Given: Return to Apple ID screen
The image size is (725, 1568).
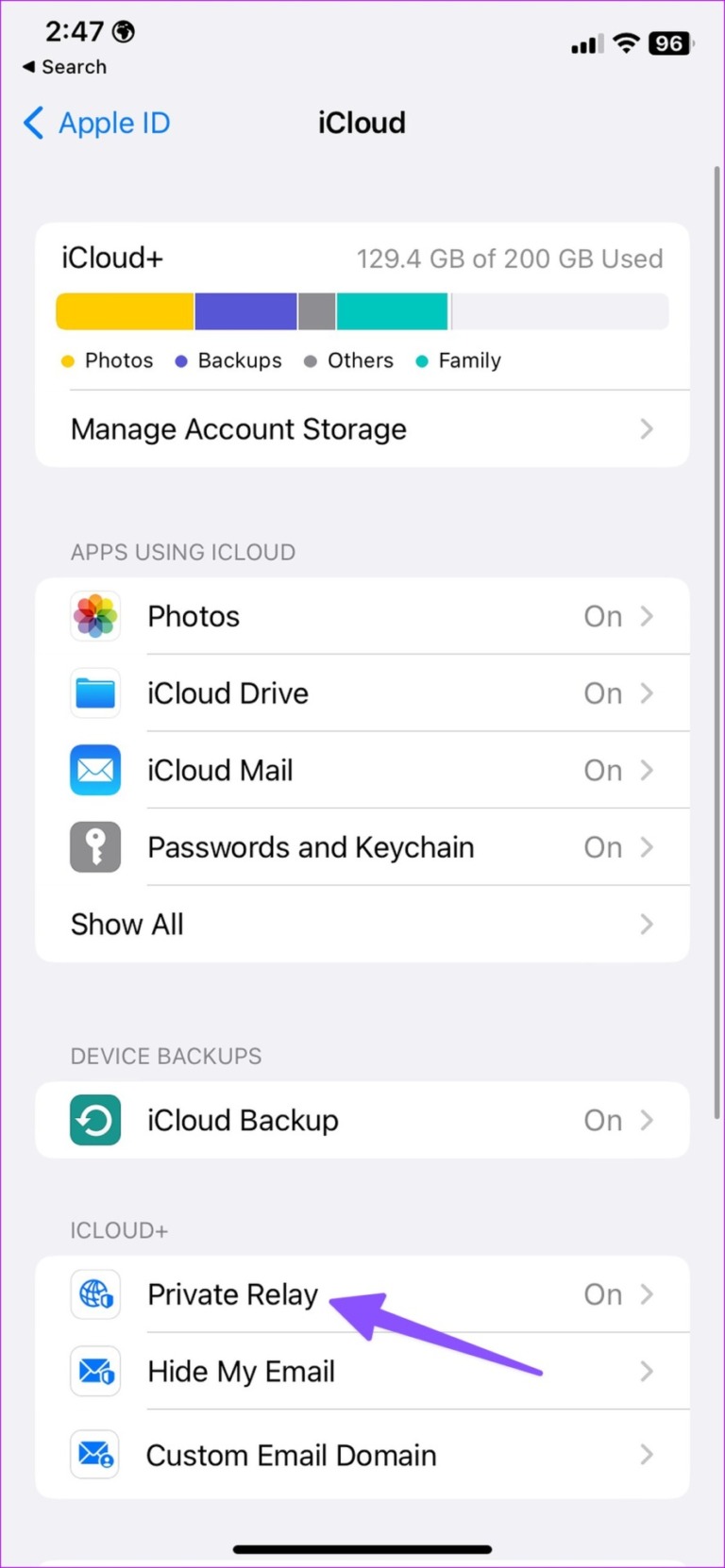Looking at the screenshot, I should 94,123.
